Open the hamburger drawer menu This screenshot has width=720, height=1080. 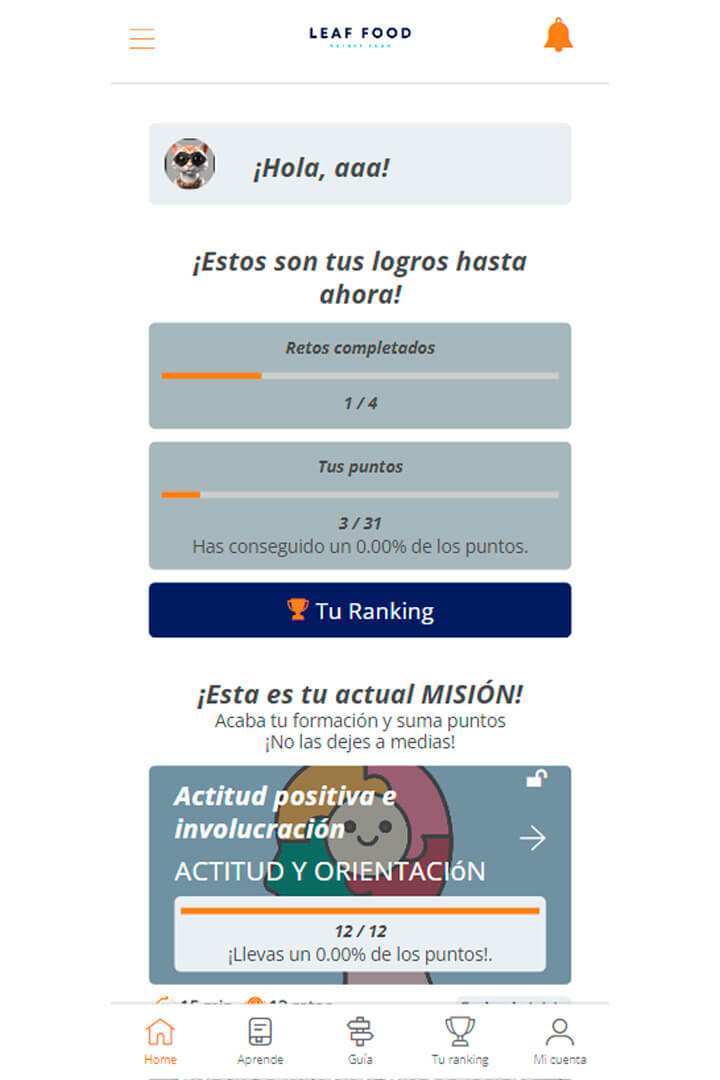[x=142, y=39]
